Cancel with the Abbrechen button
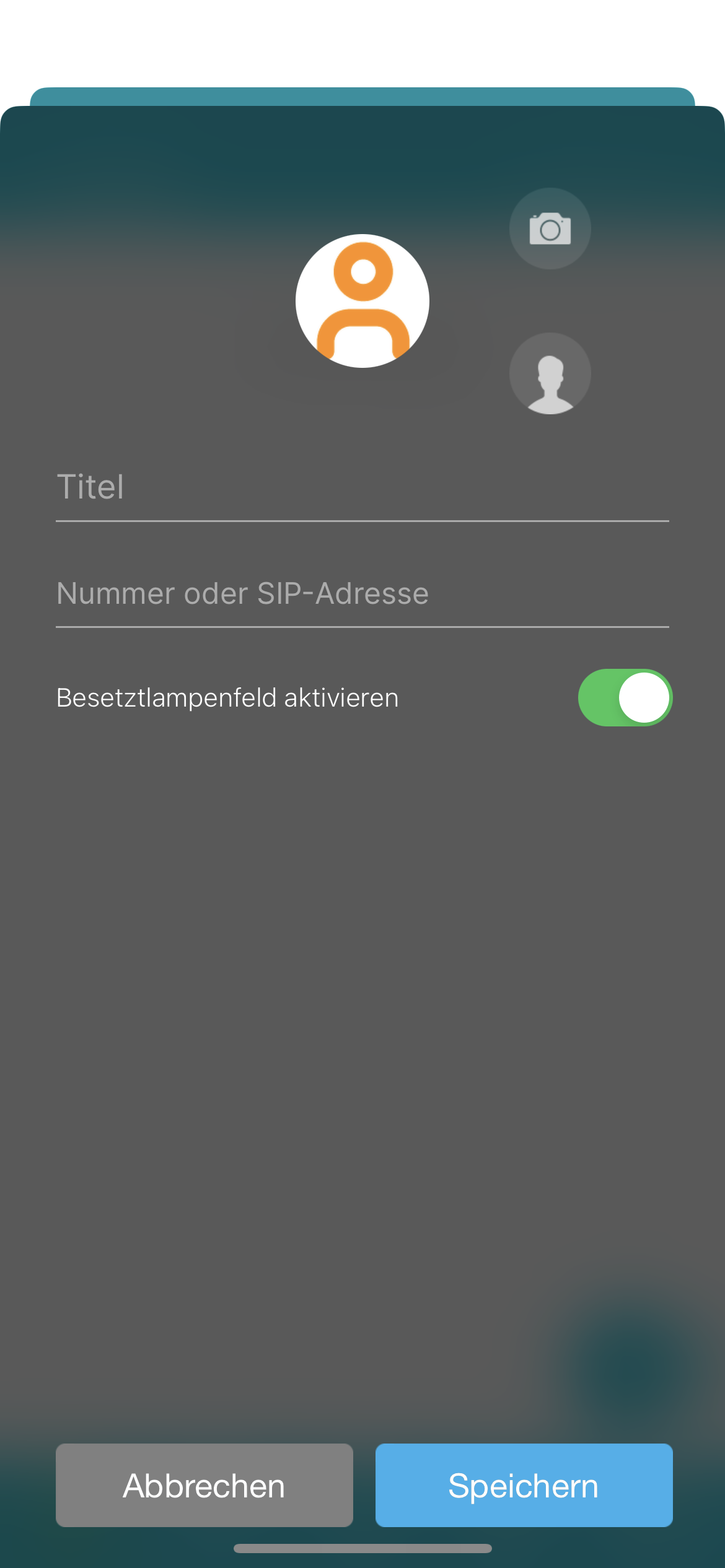The width and height of the screenshot is (725, 1568). tap(204, 1485)
